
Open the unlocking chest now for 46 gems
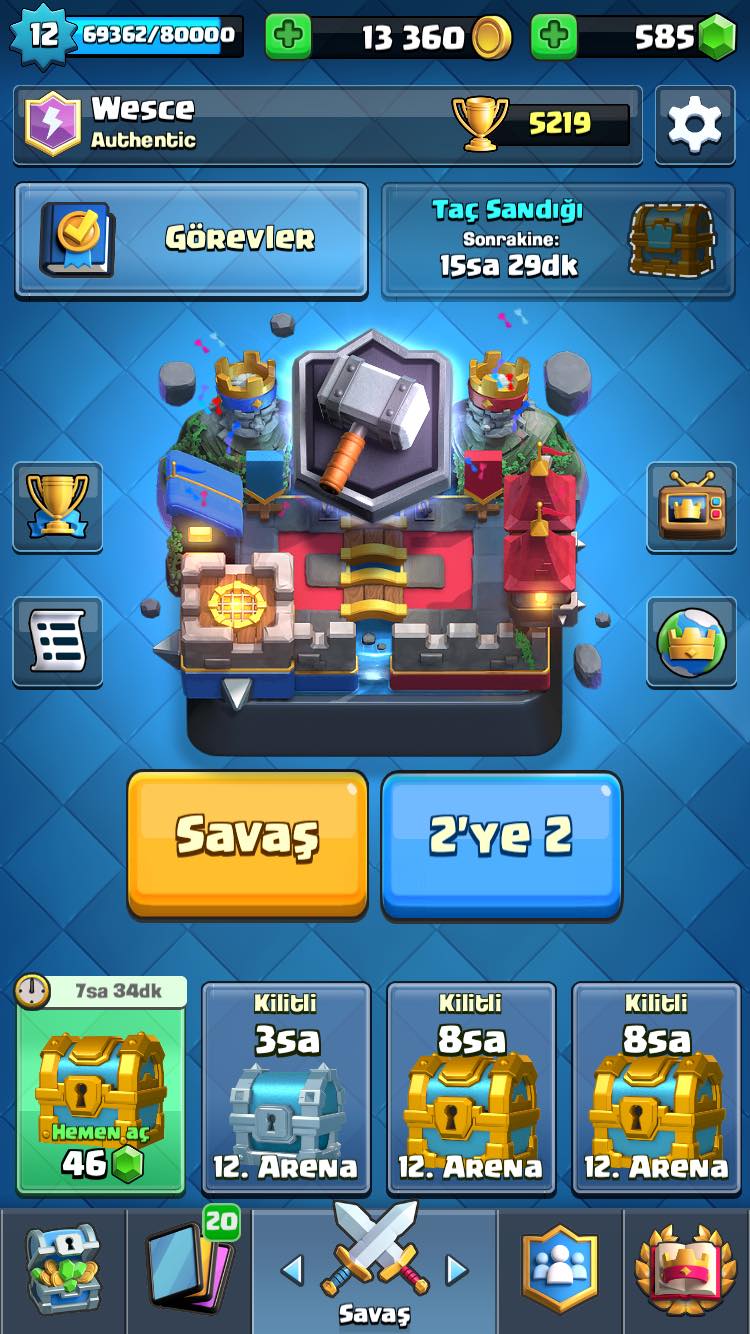pos(101,1086)
